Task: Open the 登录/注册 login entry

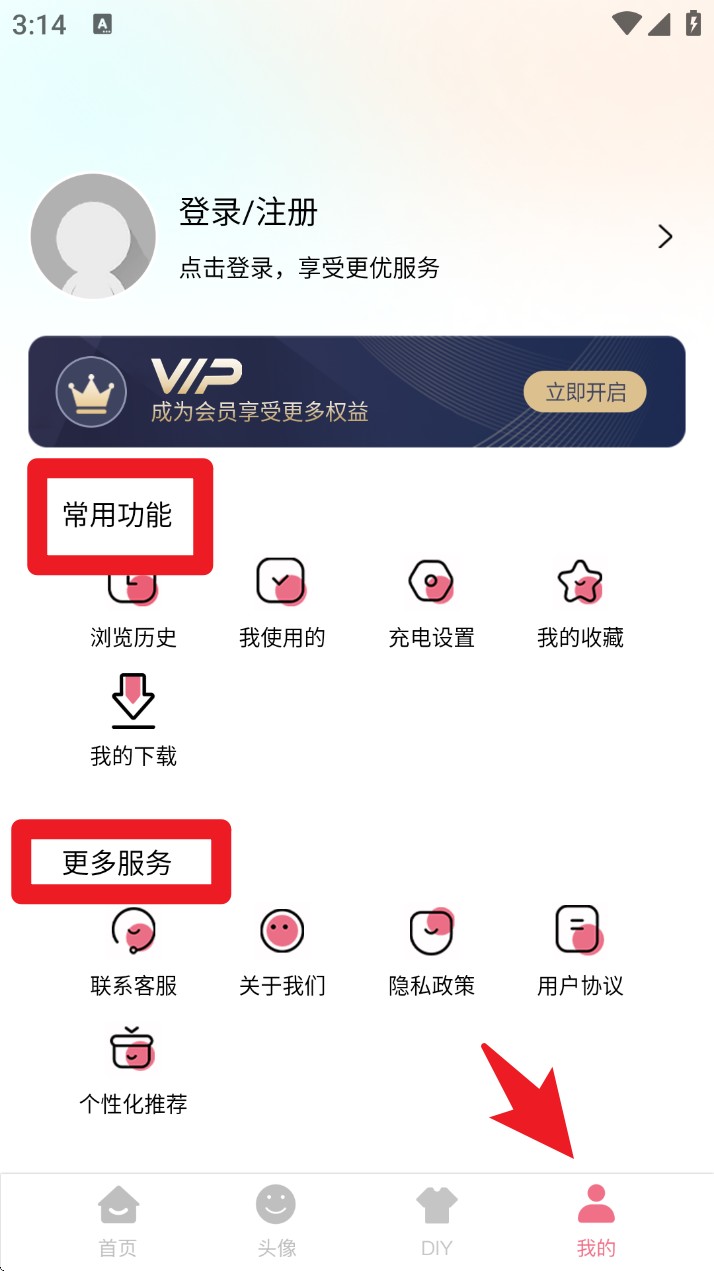Action: (248, 213)
